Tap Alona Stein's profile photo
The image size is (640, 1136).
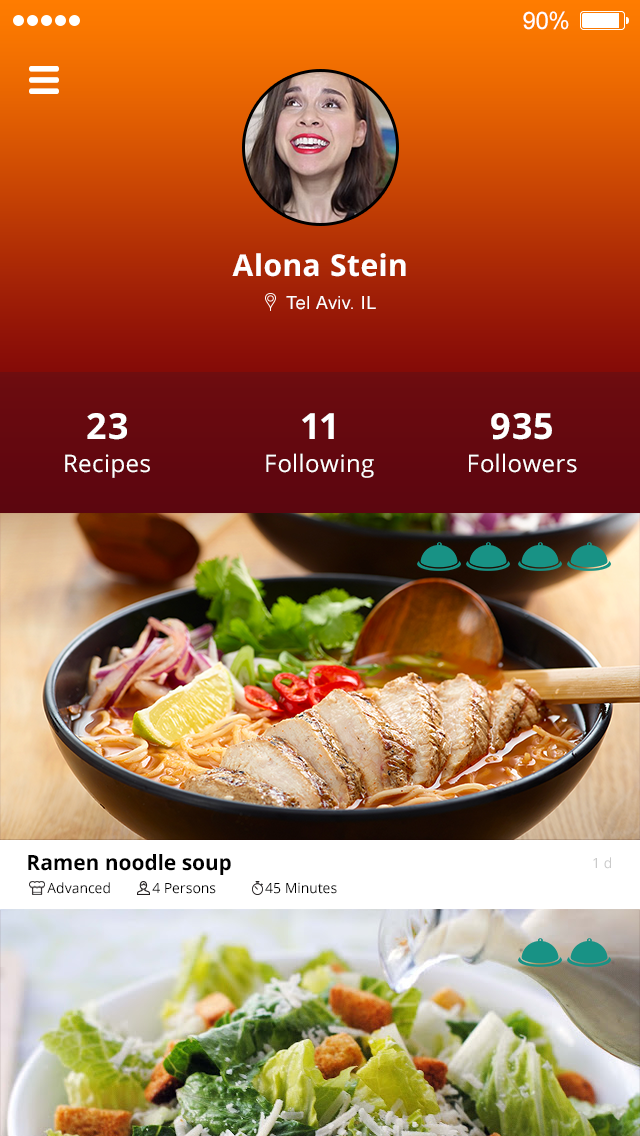(x=320, y=147)
